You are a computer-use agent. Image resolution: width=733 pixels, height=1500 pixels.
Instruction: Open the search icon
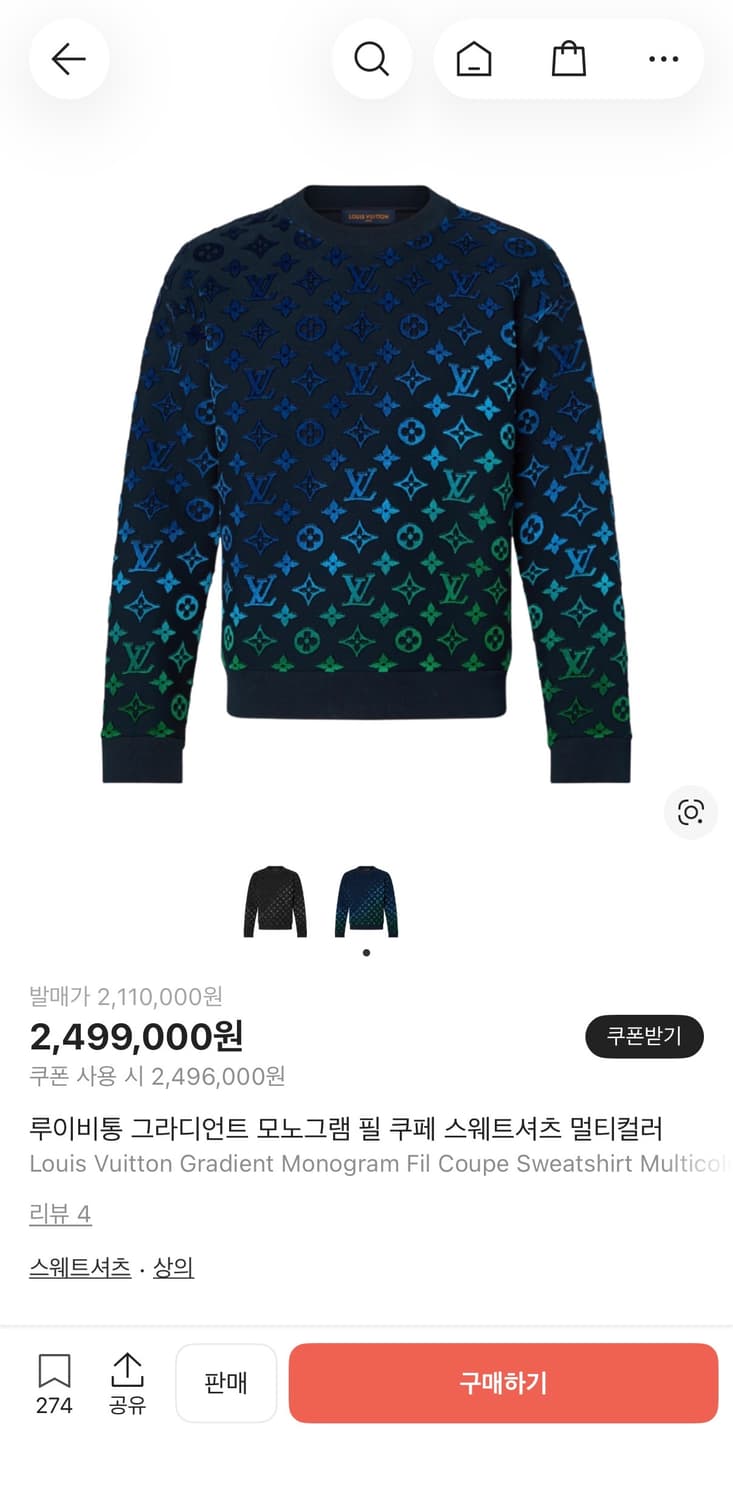pyautogui.click(x=372, y=59)
